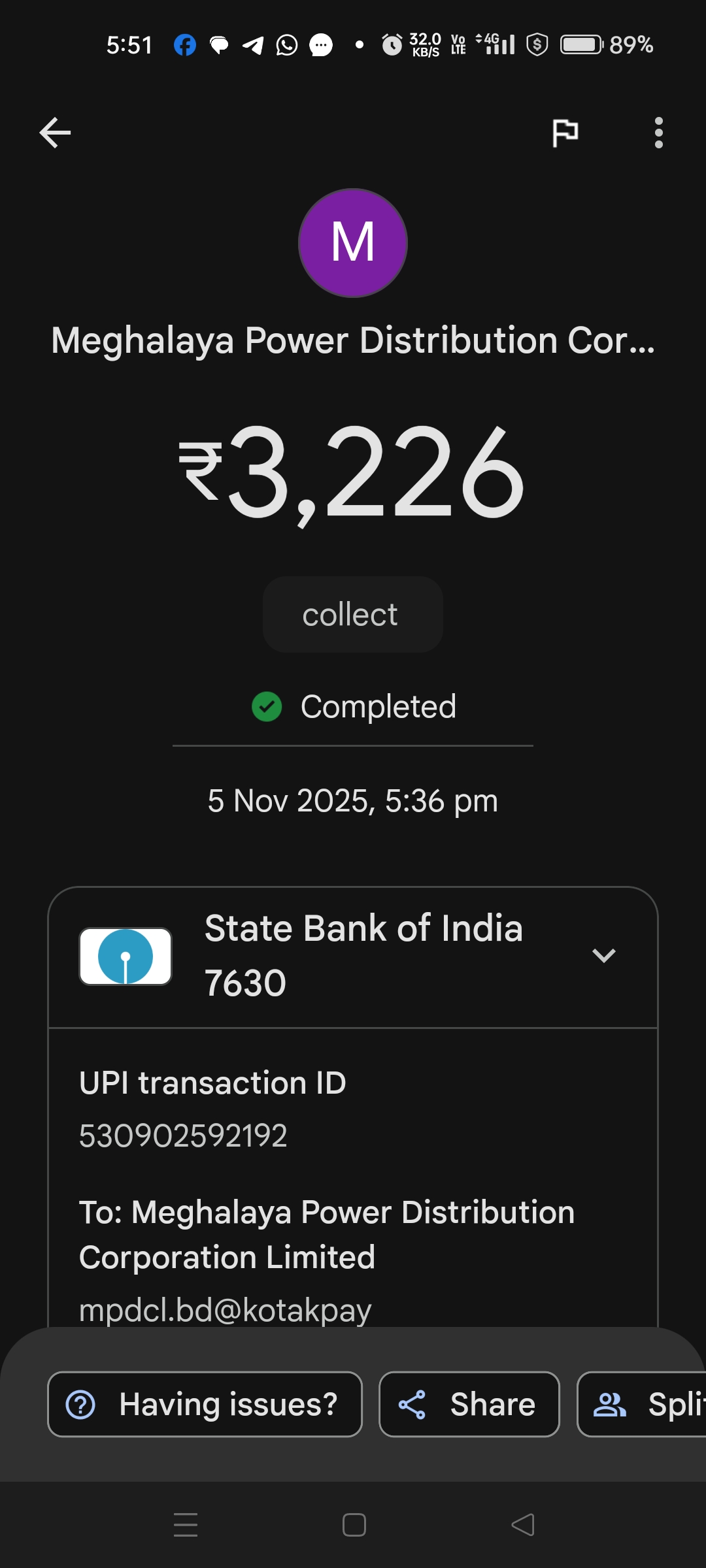
Task: Tap the Having issues? help button
Action: 205,1404
